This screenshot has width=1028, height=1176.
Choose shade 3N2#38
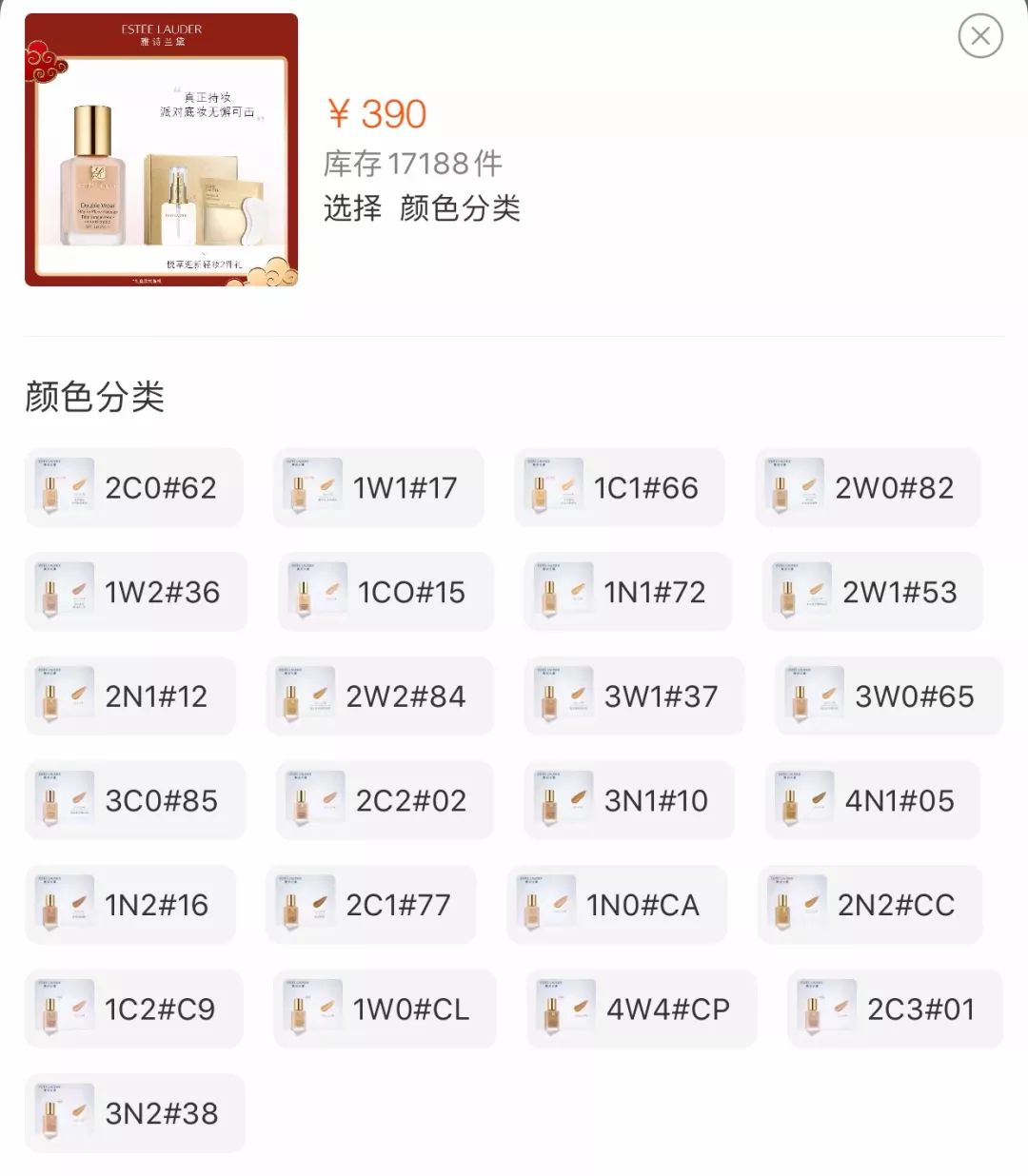pyautogui.click(x=135, y=1113)
